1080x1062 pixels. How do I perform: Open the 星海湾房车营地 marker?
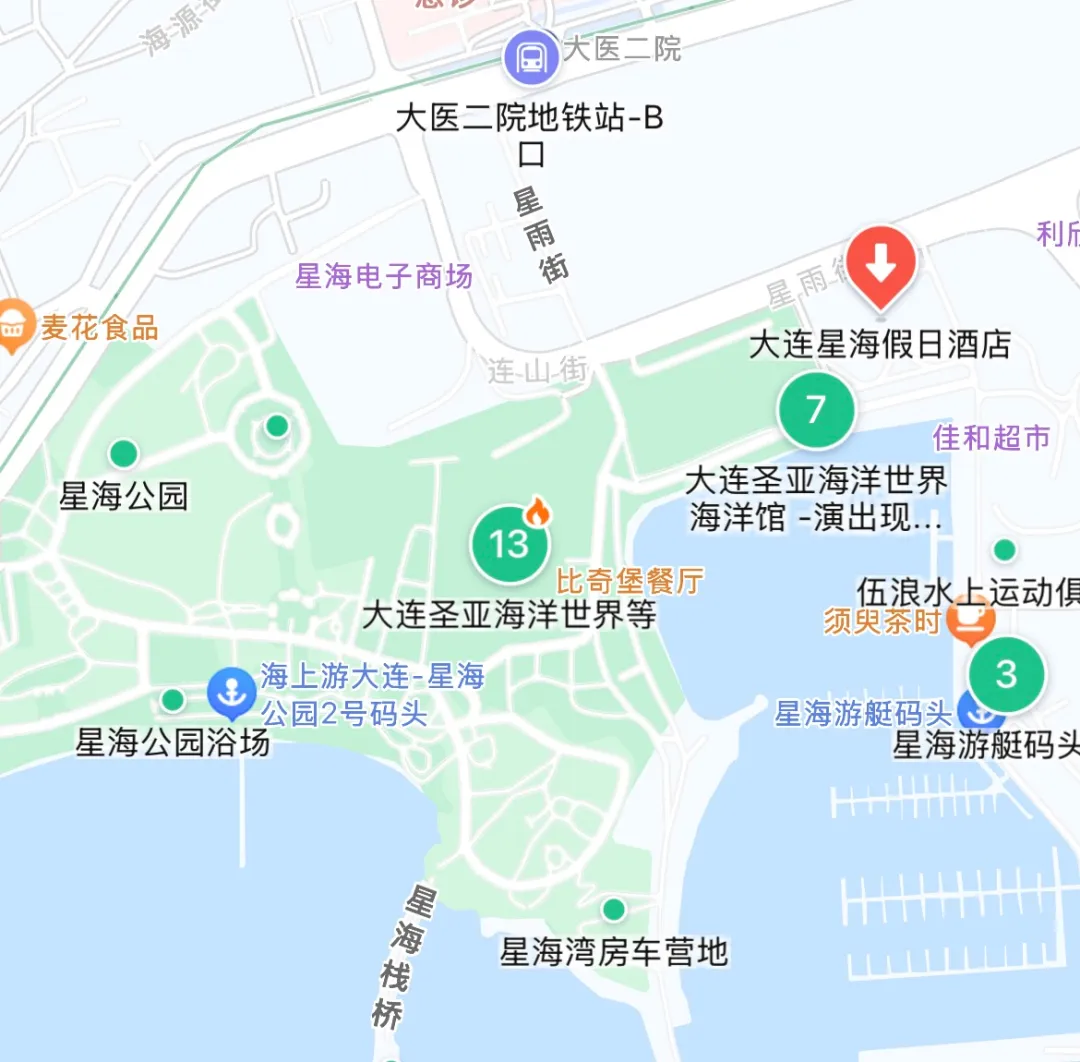(x=614, y=909)
